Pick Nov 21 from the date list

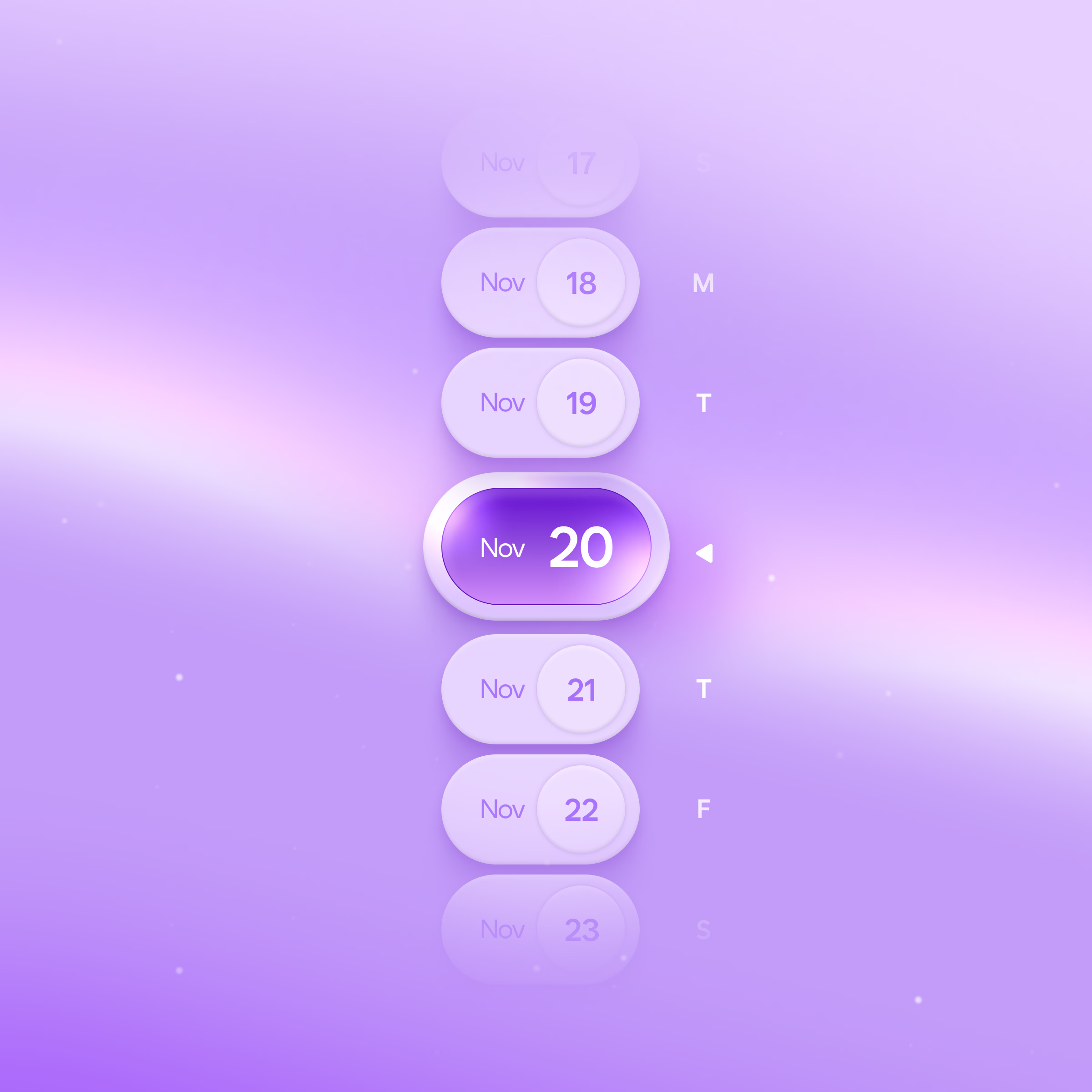pos(540,689)
